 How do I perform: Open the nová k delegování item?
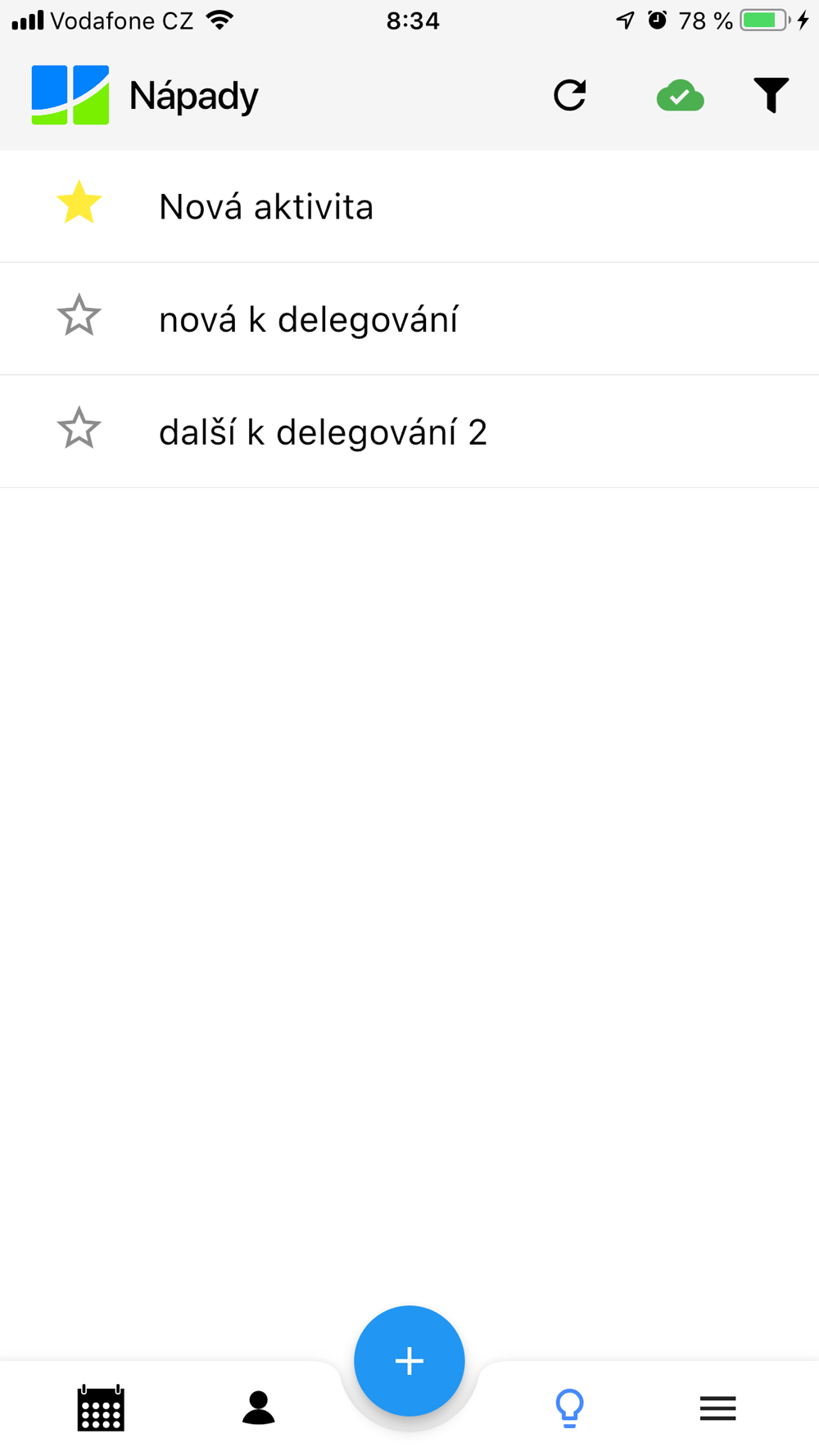pos(308,319)
